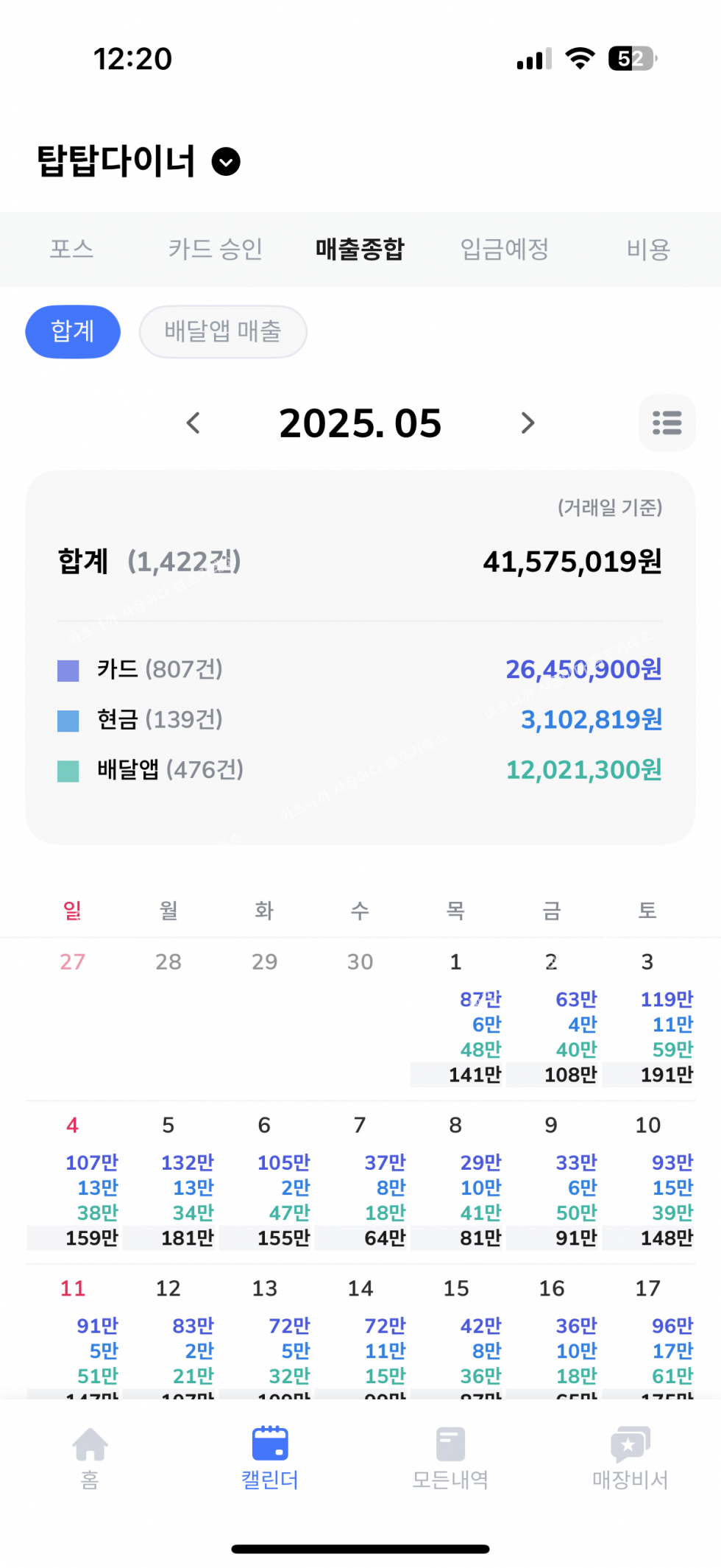This screenshot has width=721, height=1568.
Task: Switch to list view with the list icon
Action: 667,423
